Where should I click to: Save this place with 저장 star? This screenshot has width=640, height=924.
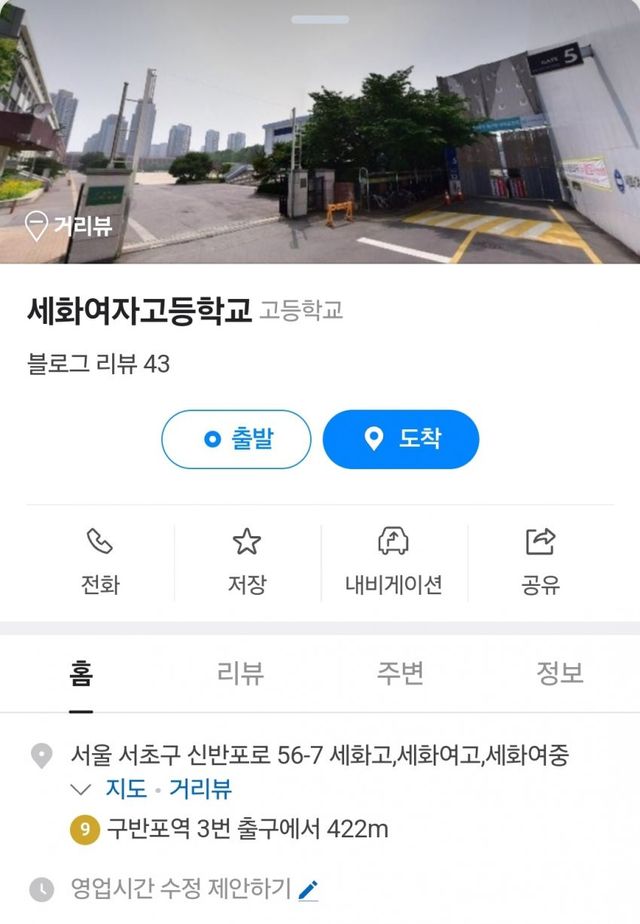[246, 562]
